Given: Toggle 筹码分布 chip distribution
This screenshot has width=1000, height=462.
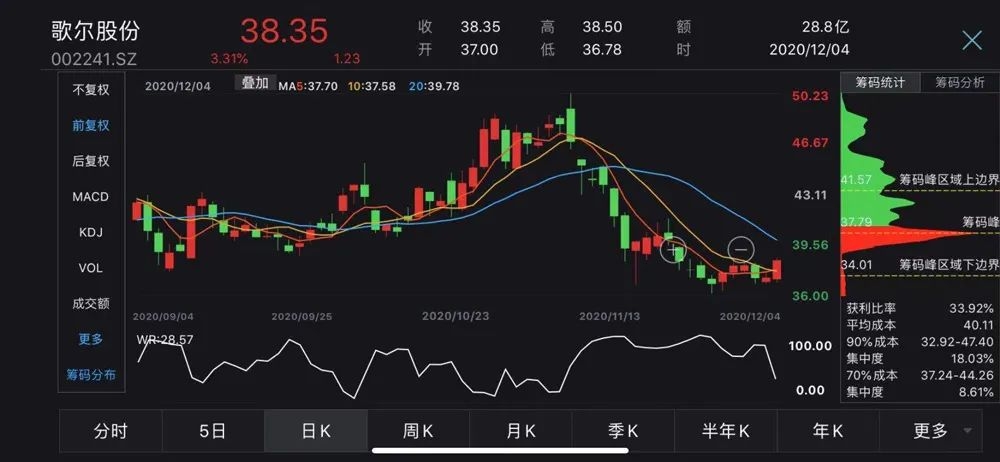Looking at the screenshot, I should 90,375.
